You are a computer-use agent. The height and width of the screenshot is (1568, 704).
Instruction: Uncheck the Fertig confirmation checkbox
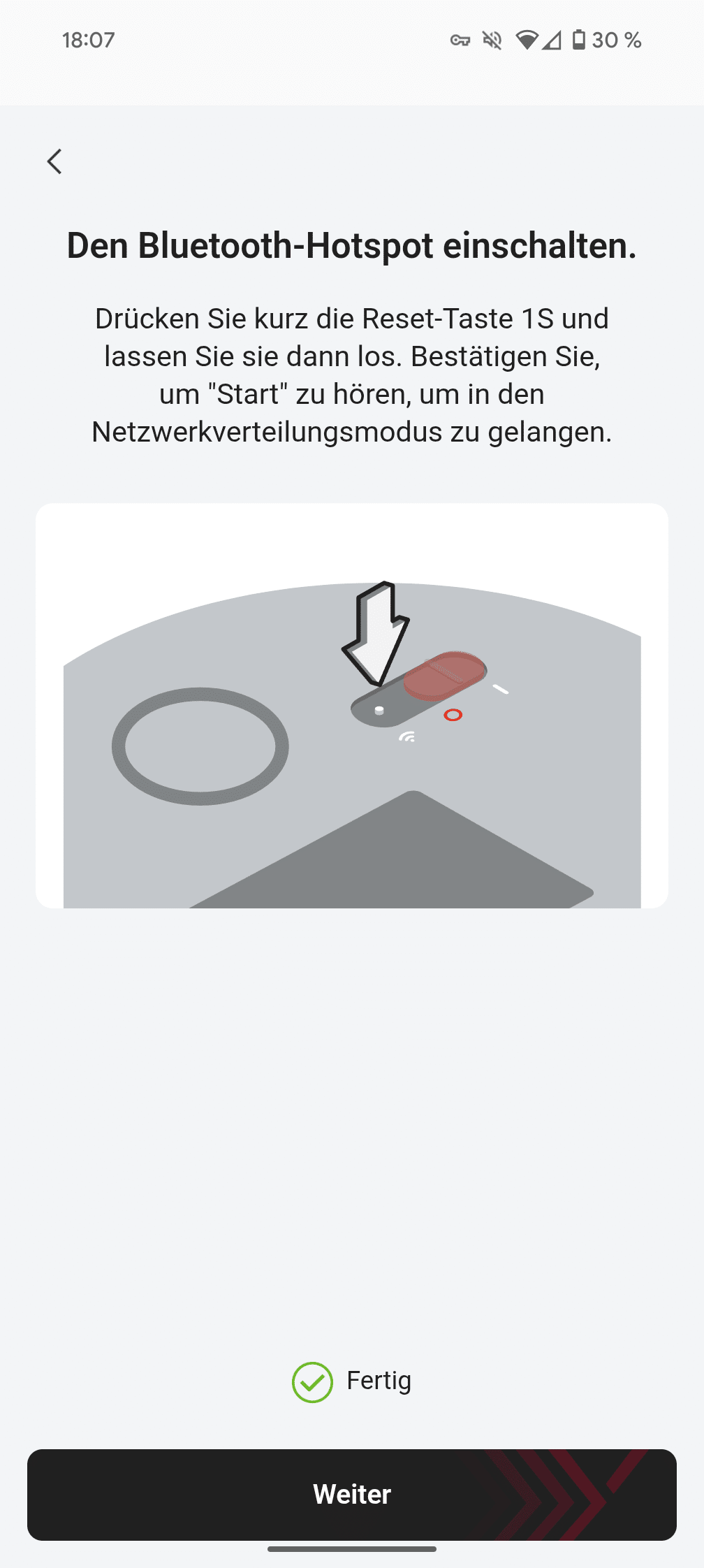pyautogui.click(x=312, y=1382)
